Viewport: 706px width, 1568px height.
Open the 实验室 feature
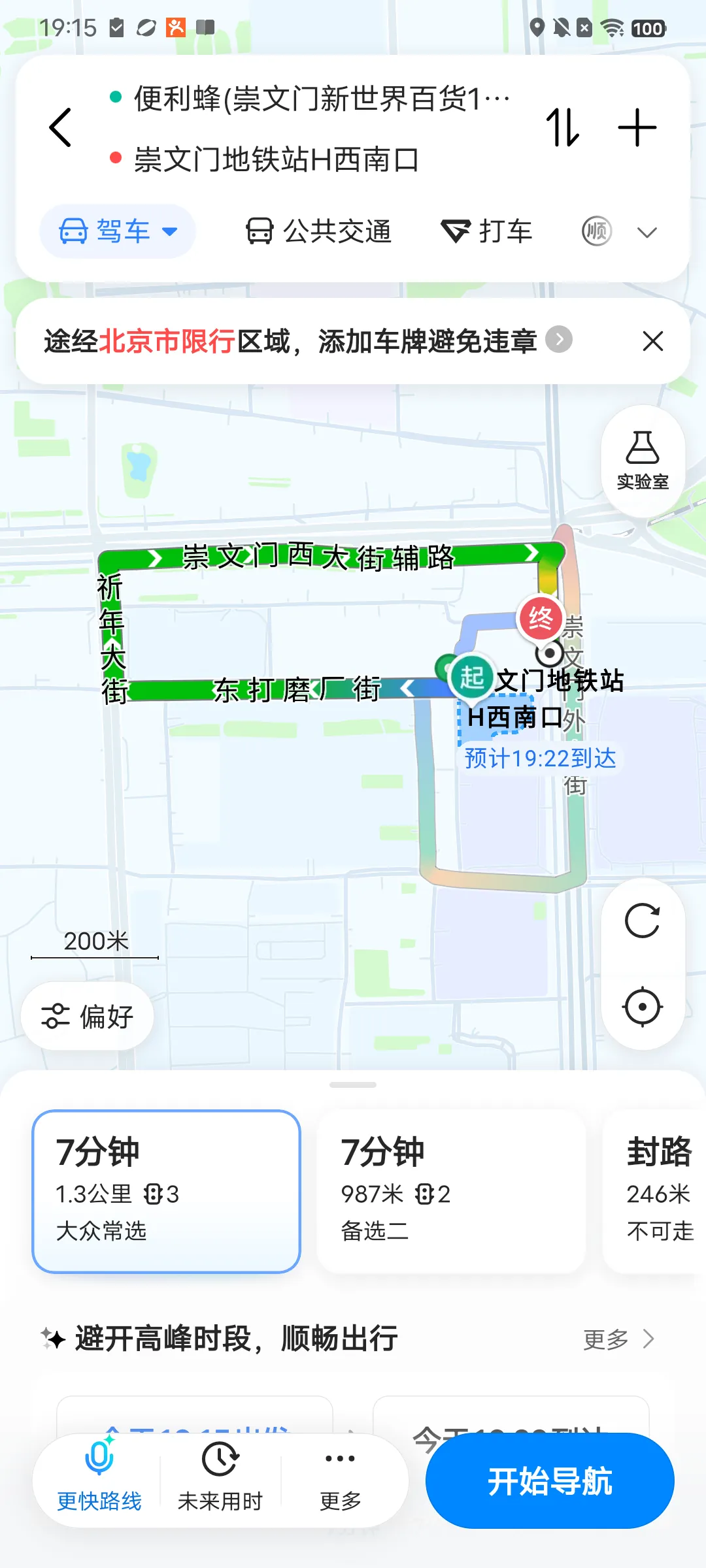tap(643, 461)
